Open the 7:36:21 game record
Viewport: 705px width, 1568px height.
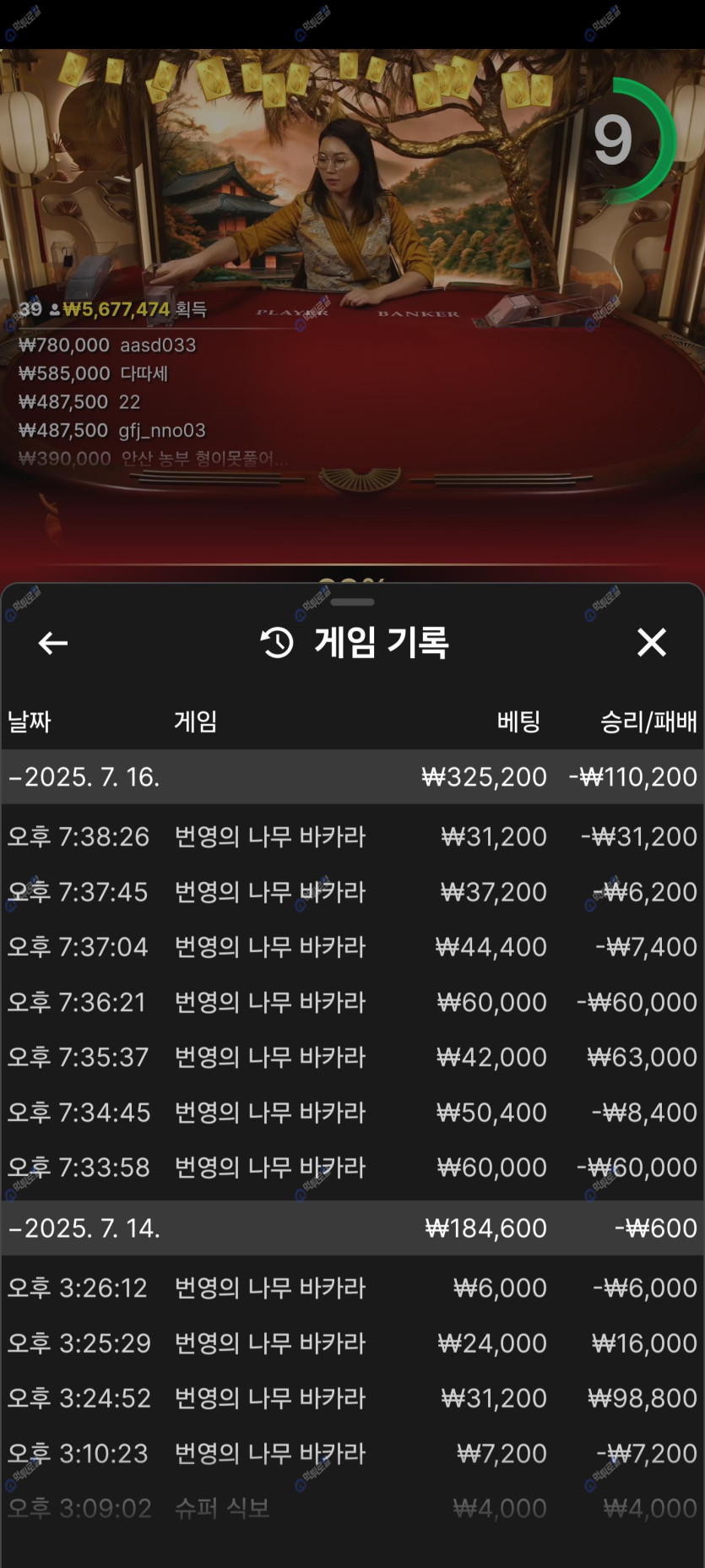point(352,1002)
